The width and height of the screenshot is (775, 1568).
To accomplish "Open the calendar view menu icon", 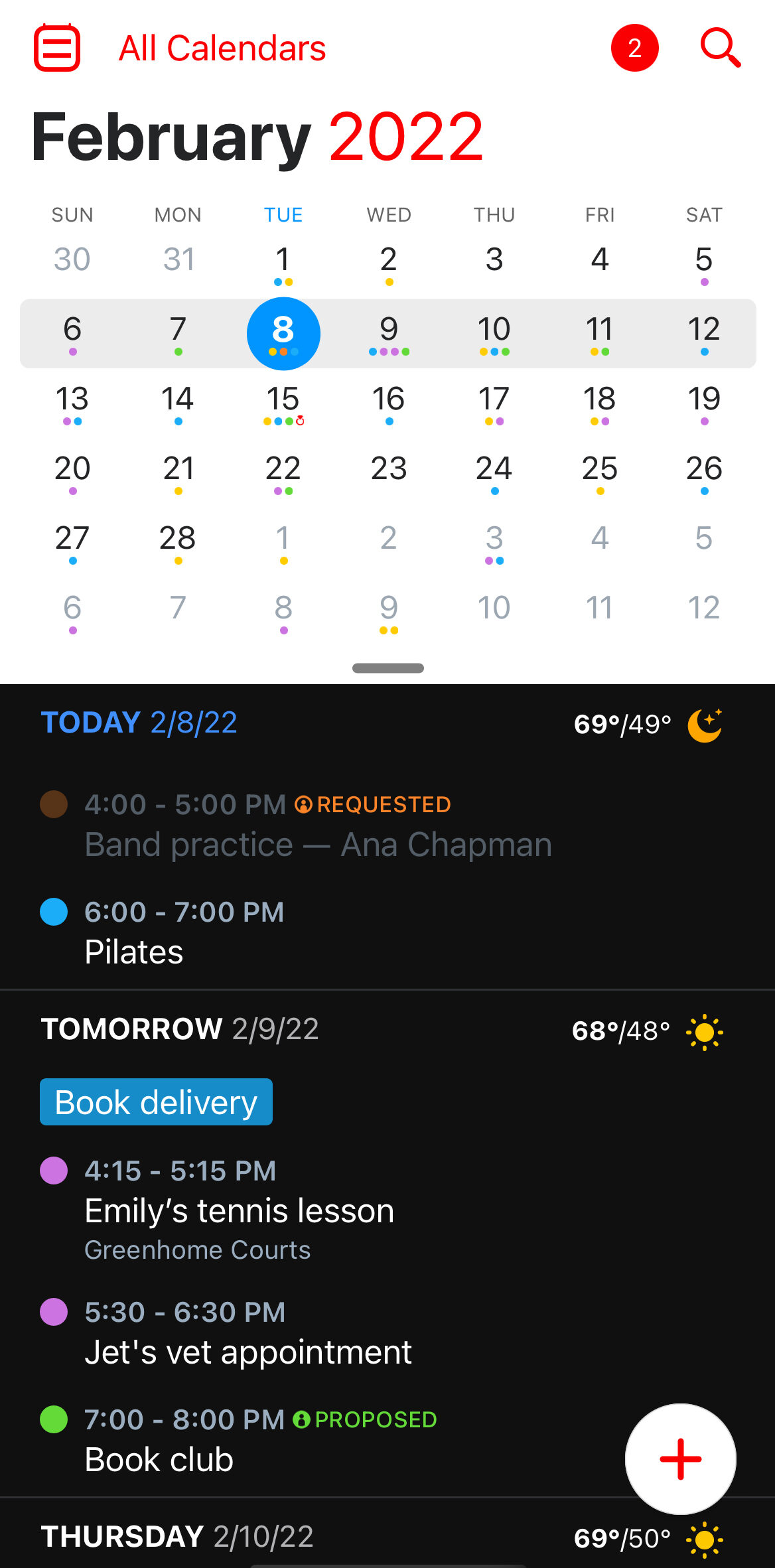I will coord(57,48).
